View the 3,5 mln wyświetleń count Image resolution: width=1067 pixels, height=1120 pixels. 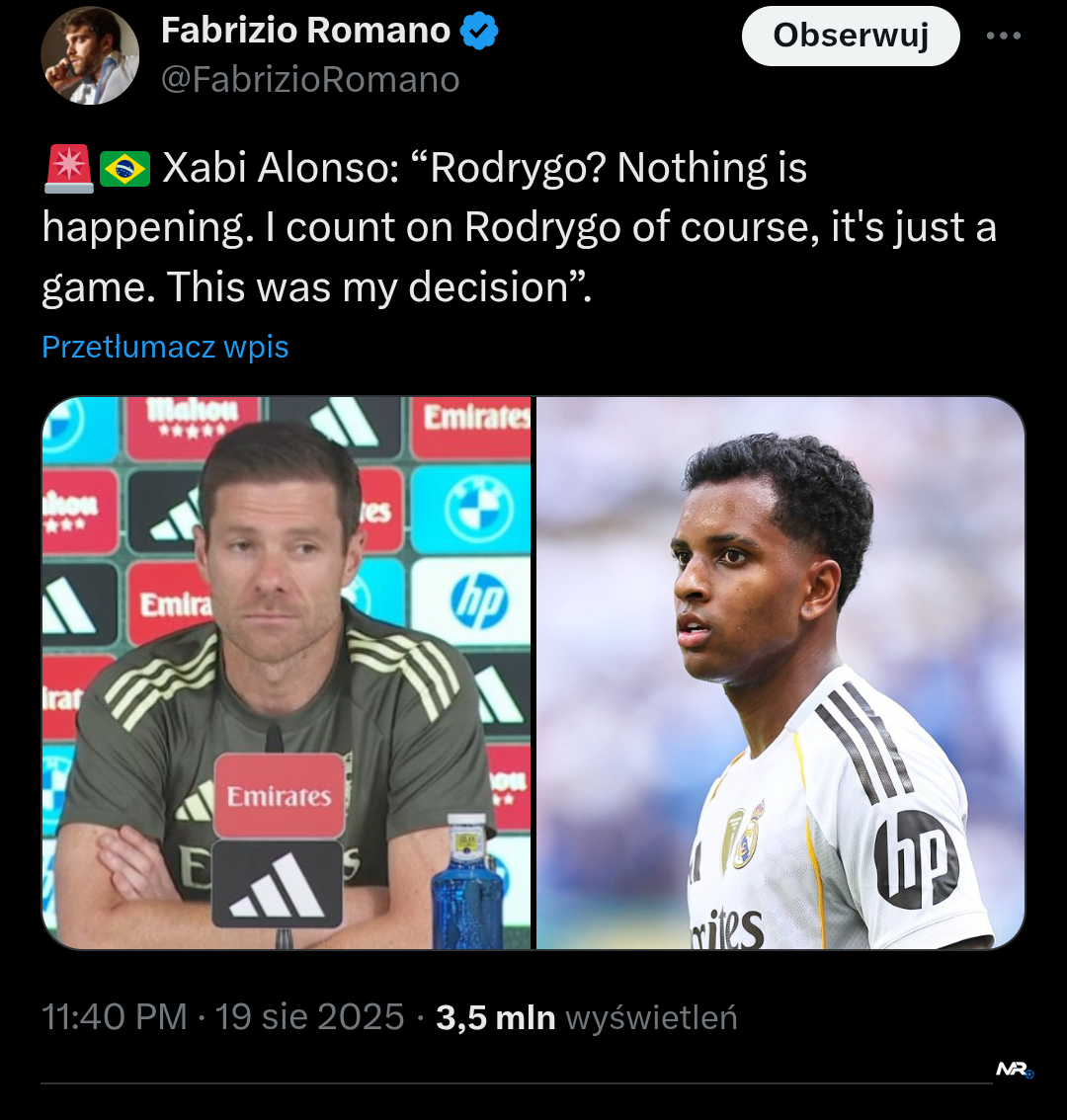pyautogui.click(x=587, y=1017)
